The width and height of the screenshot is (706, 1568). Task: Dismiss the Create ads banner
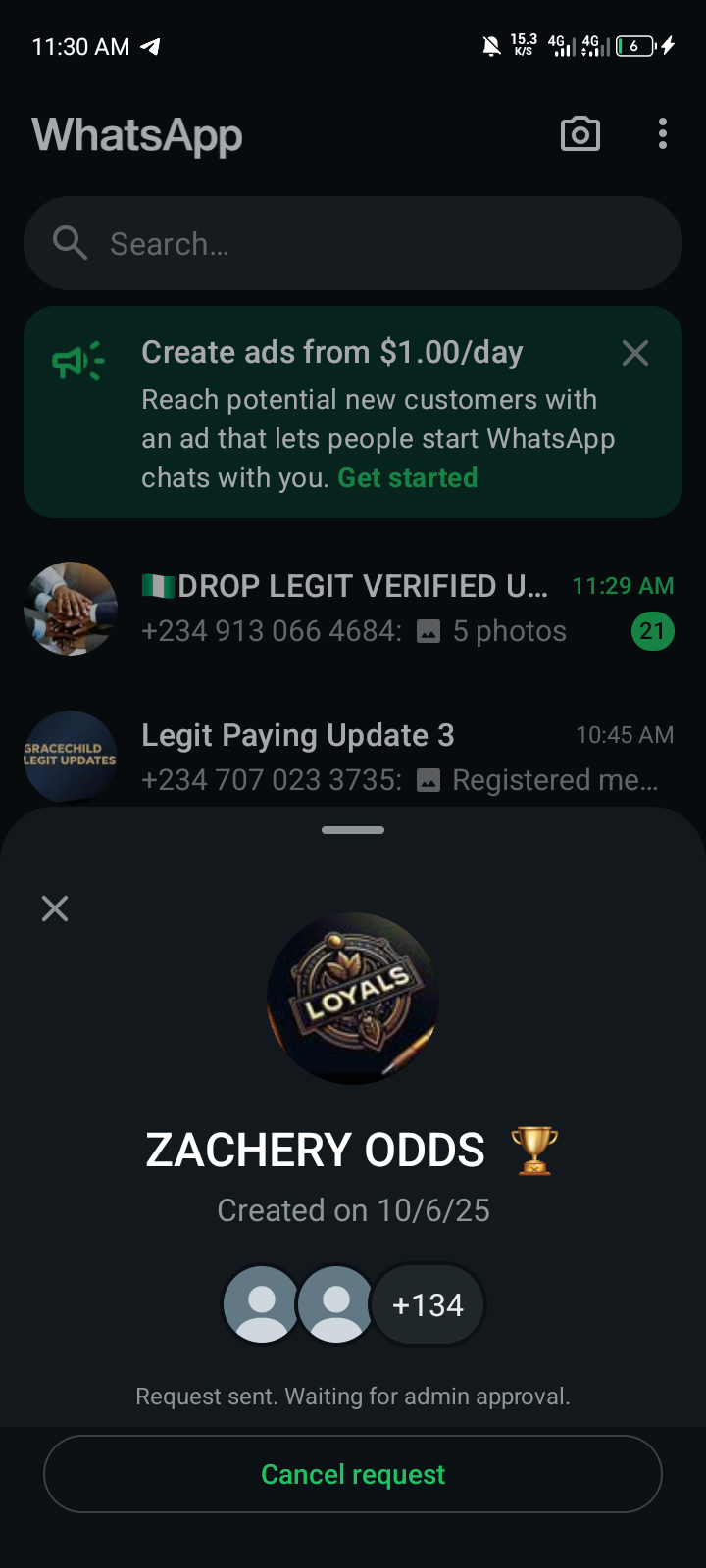pyautogui.click(x=635, y=353)
